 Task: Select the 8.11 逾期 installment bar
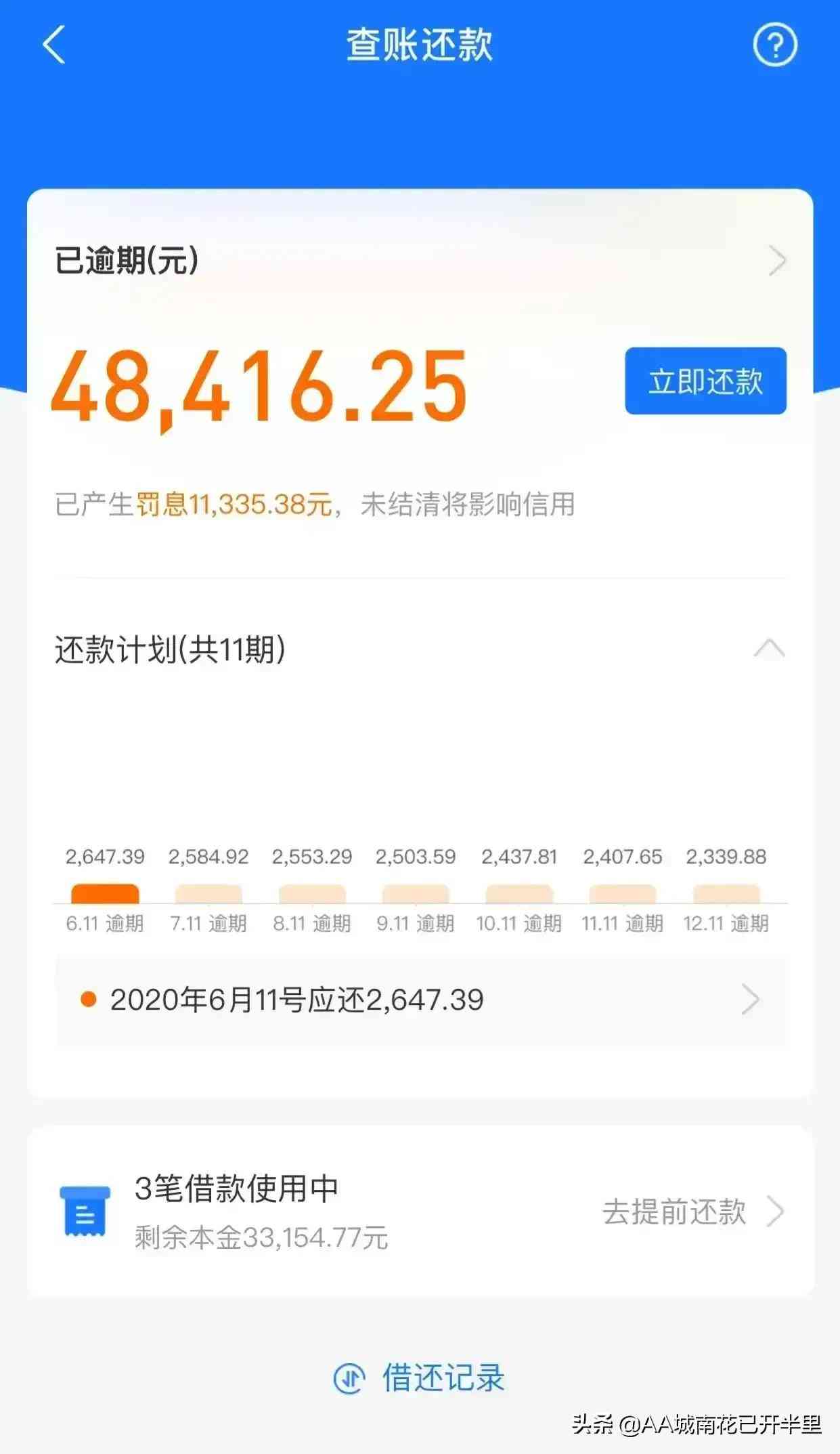(312, 894)
